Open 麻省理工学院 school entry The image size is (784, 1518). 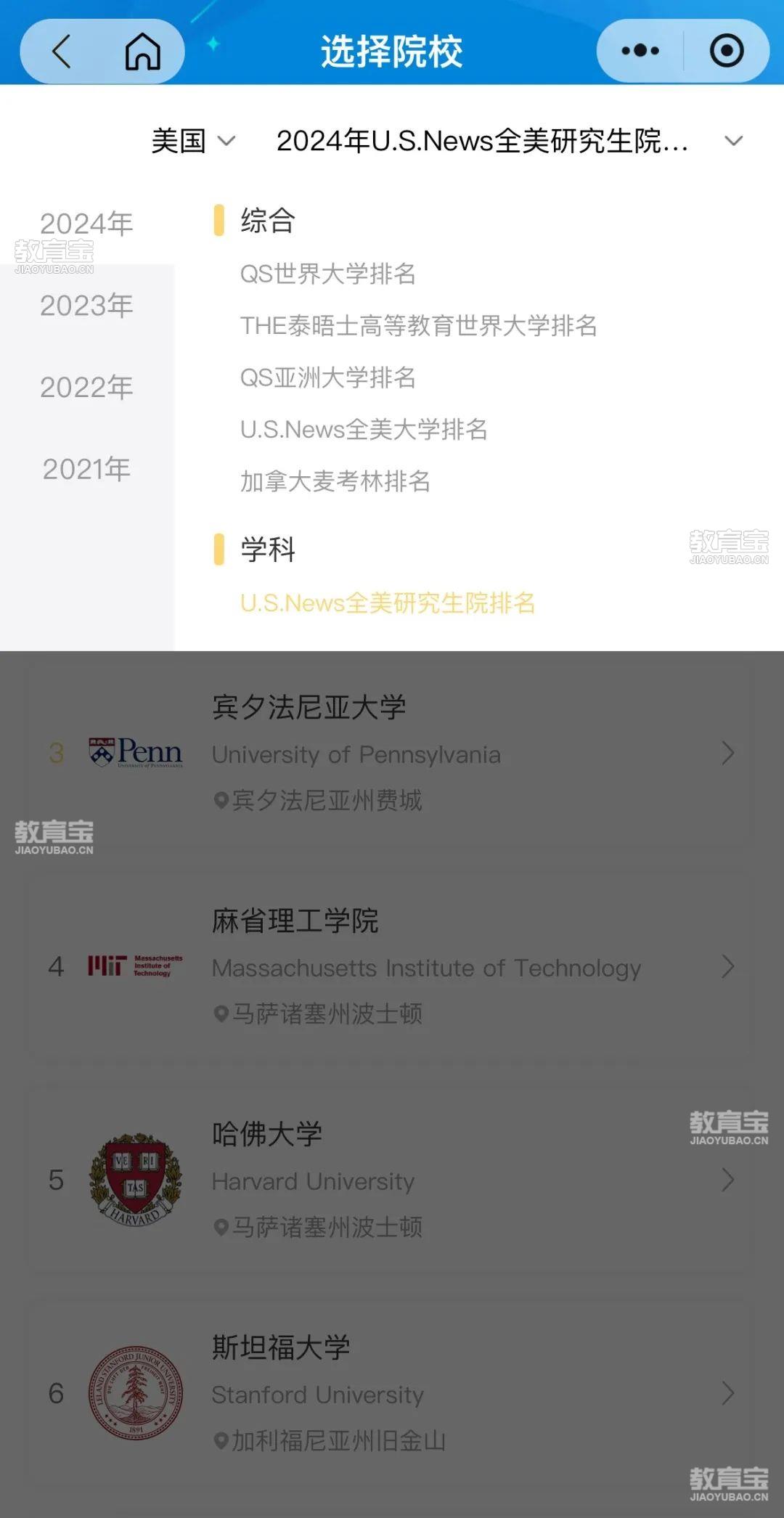pos(390,966)
